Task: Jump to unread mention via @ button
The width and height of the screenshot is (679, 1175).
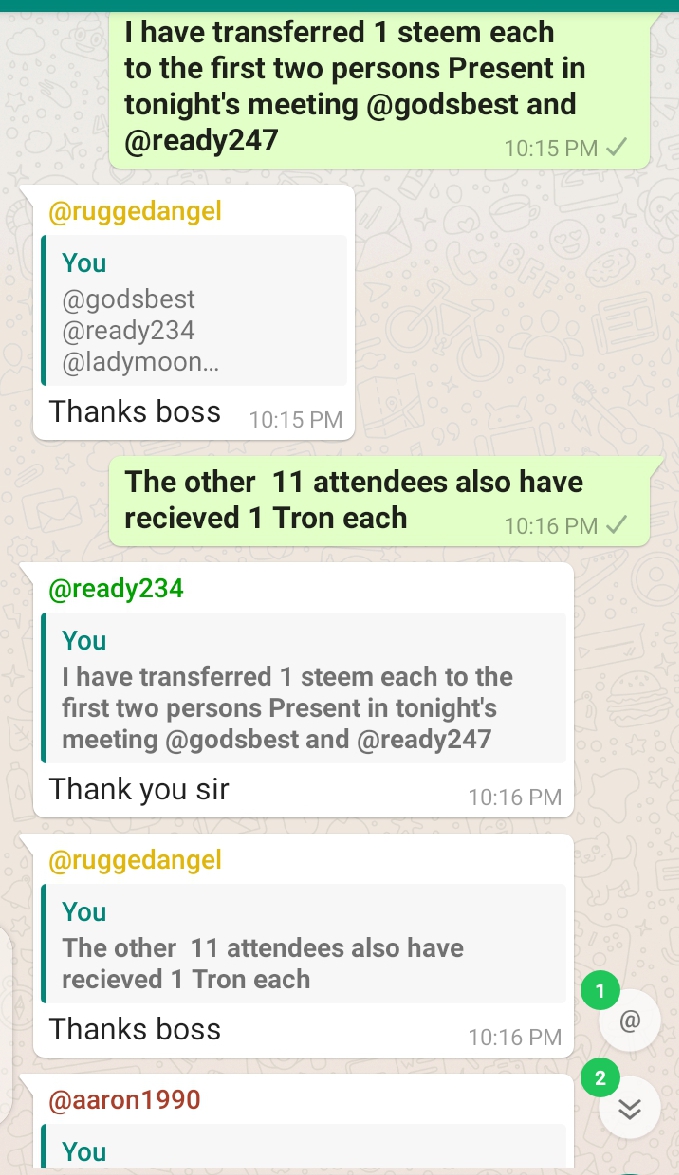Action: coord(629,1021)
